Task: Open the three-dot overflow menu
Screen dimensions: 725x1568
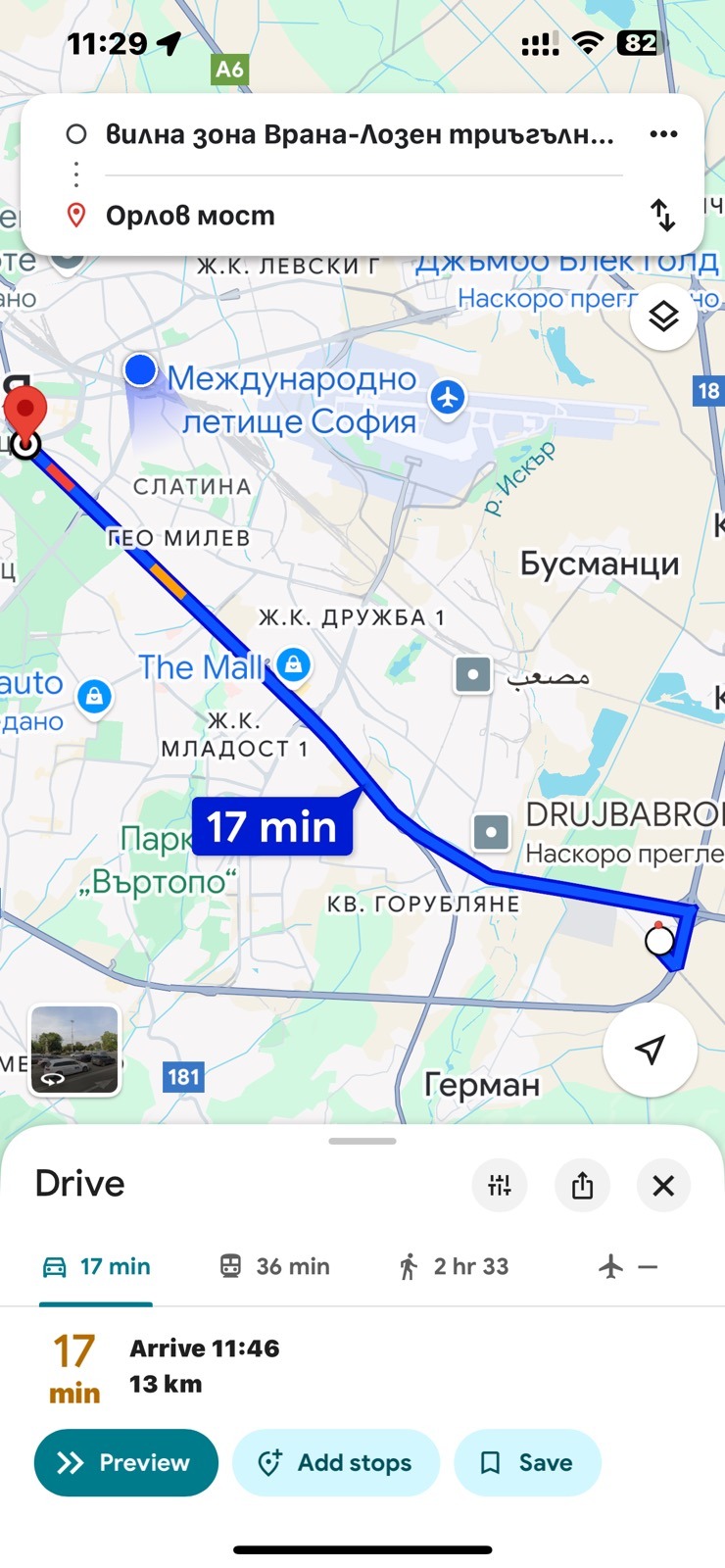Action: click(663, 134)
